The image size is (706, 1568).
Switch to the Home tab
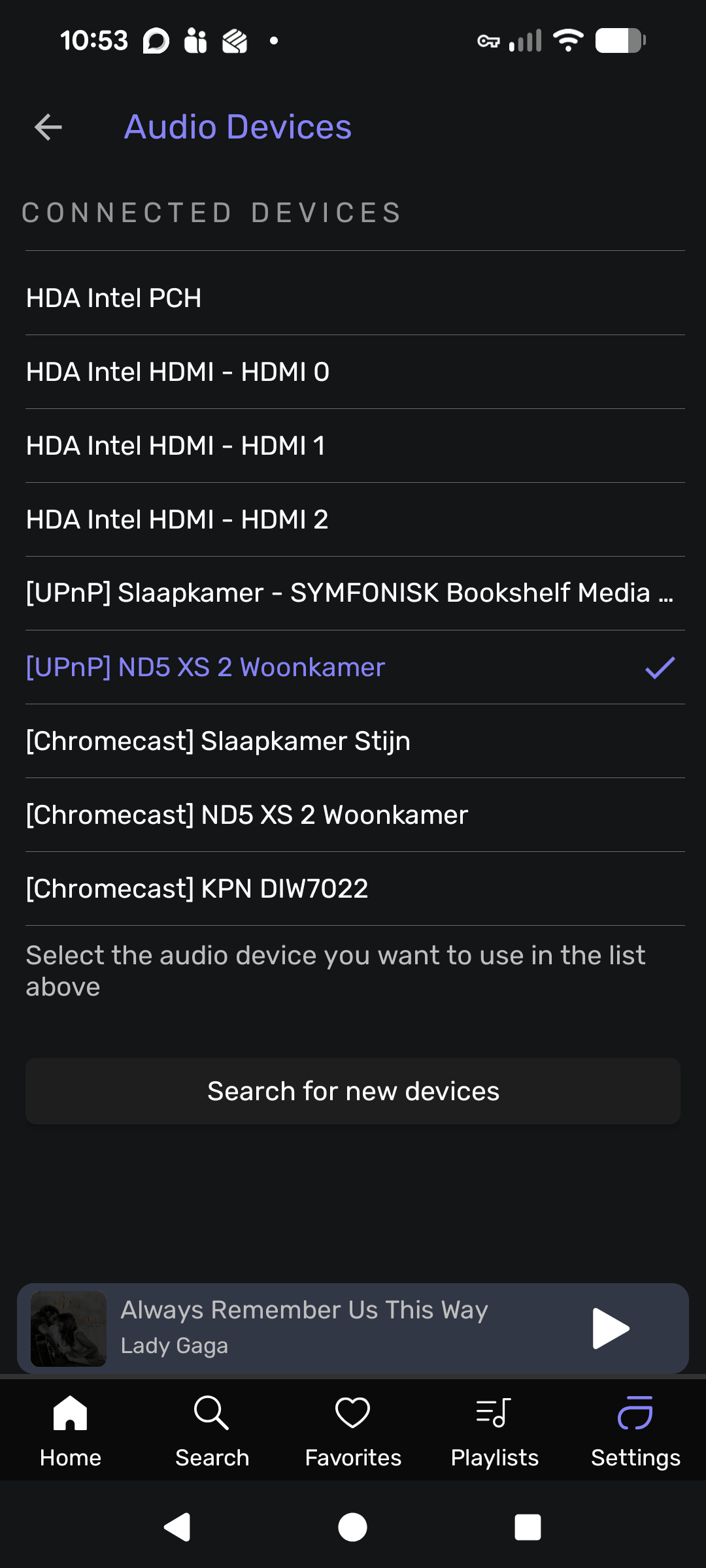pyautogui.click(x=71, y=1431)
